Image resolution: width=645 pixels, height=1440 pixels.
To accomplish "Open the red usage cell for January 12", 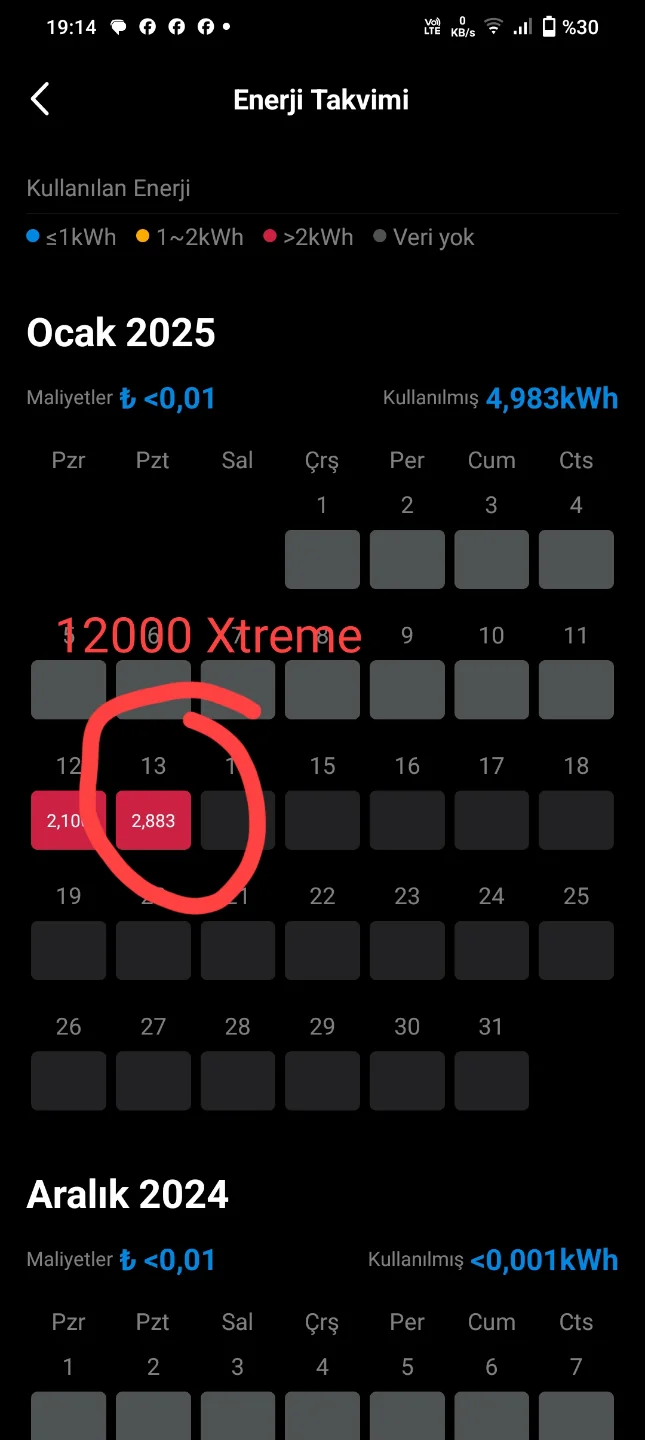I will [68, 820].
